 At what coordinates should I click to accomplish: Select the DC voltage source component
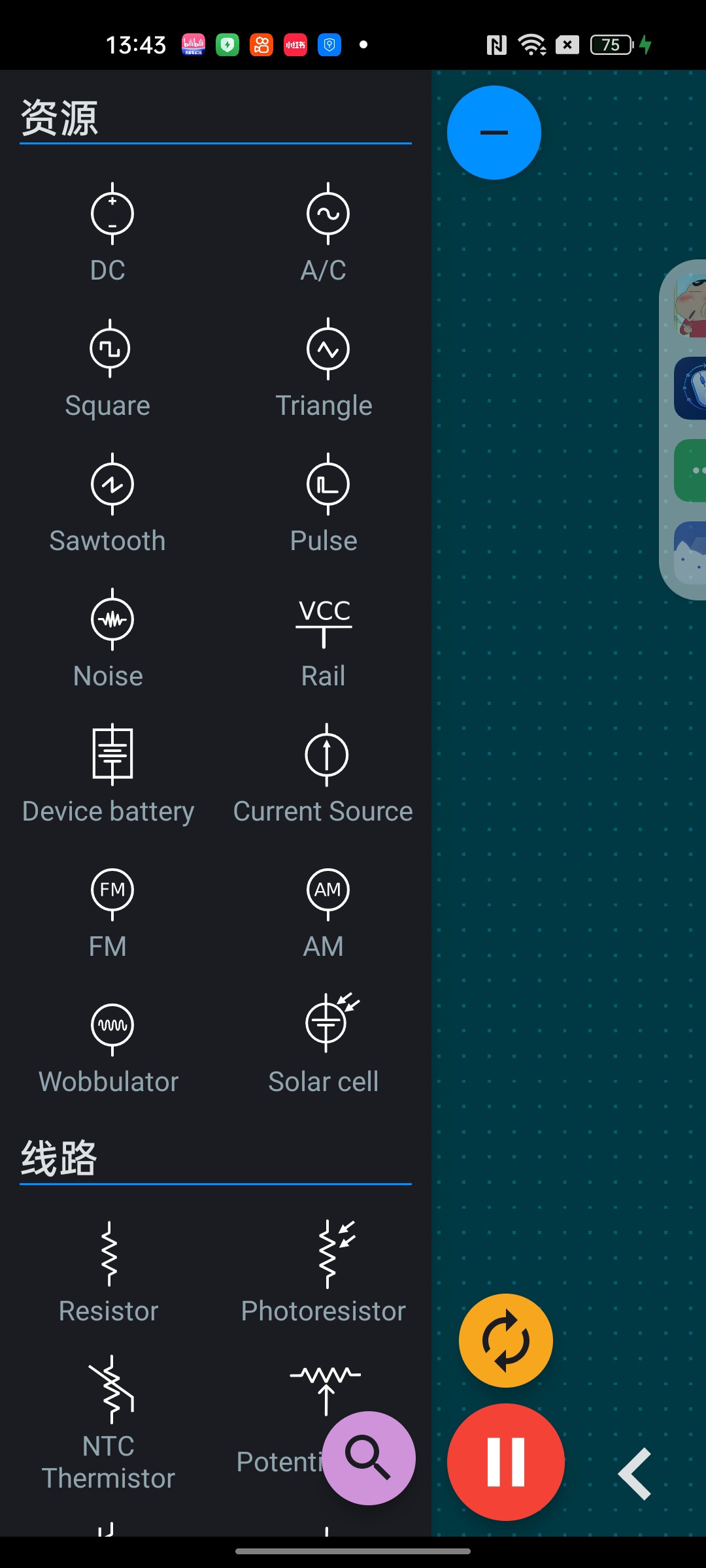[109, 232]
